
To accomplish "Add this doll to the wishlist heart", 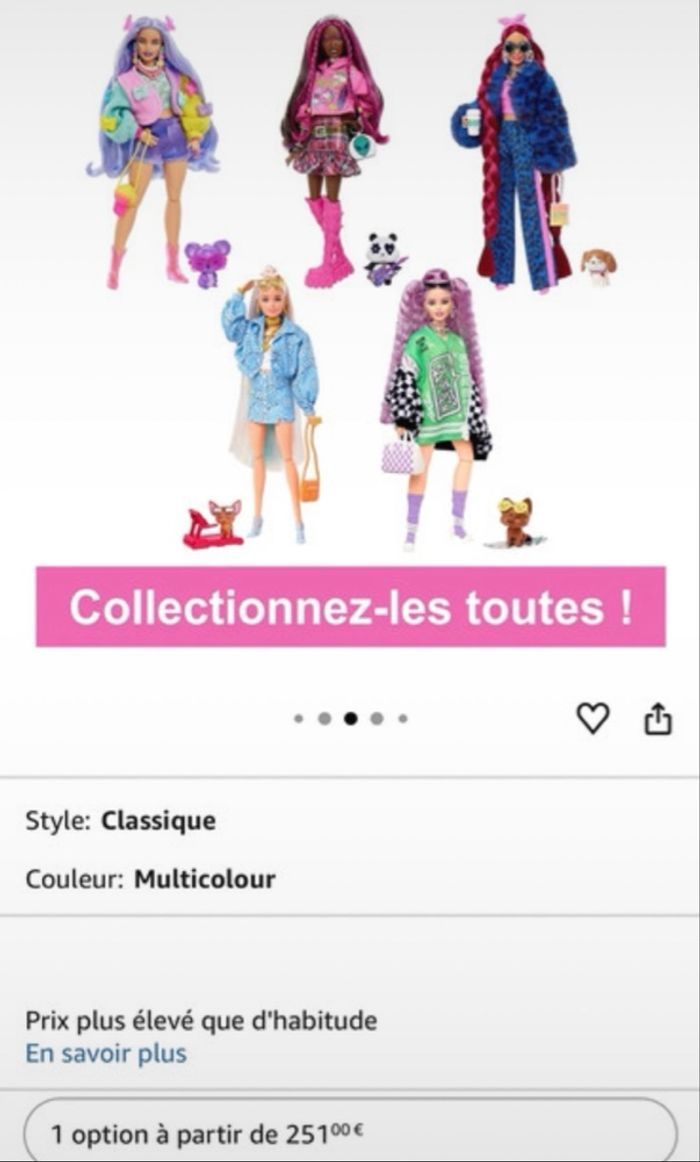I will (x=593, y=718).
